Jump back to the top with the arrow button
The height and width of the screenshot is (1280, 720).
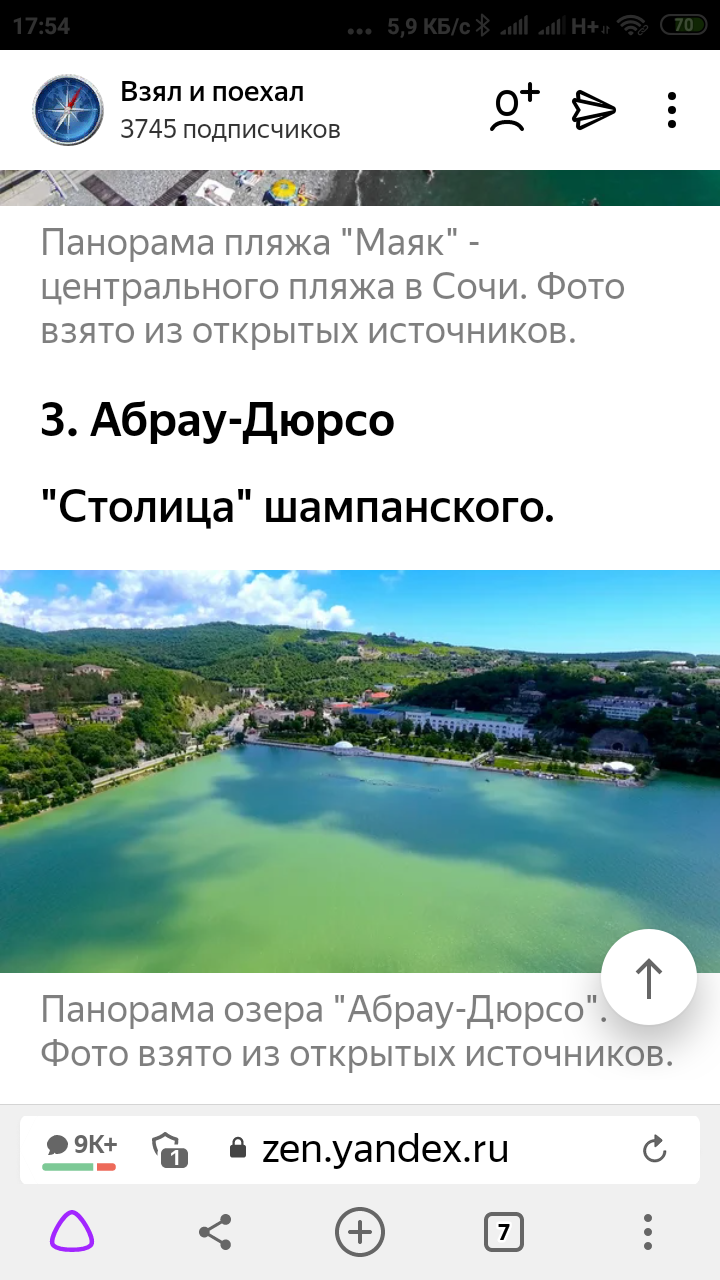tap(649, 977)
